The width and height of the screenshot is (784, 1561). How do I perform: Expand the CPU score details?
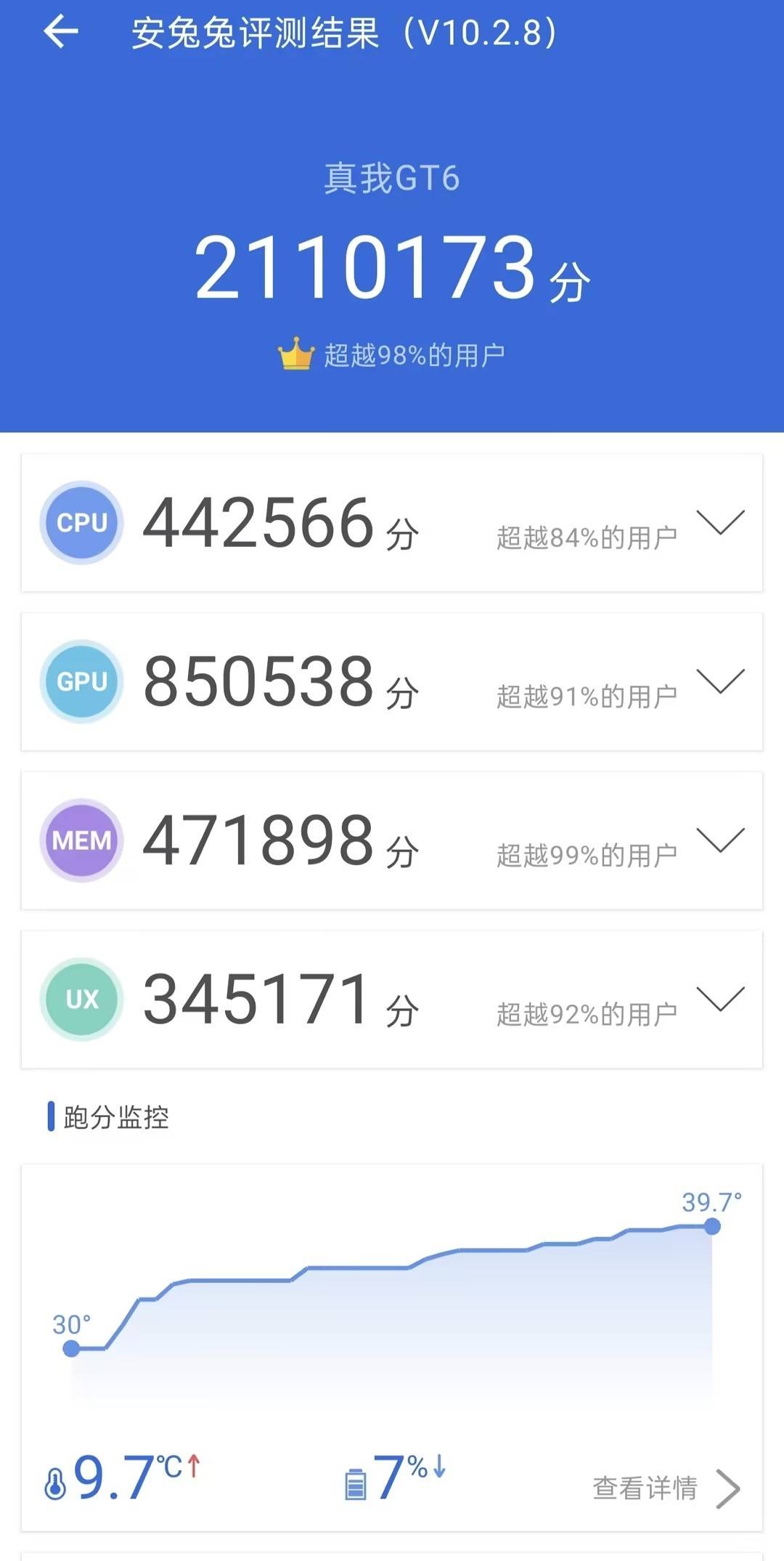(720, 522)
